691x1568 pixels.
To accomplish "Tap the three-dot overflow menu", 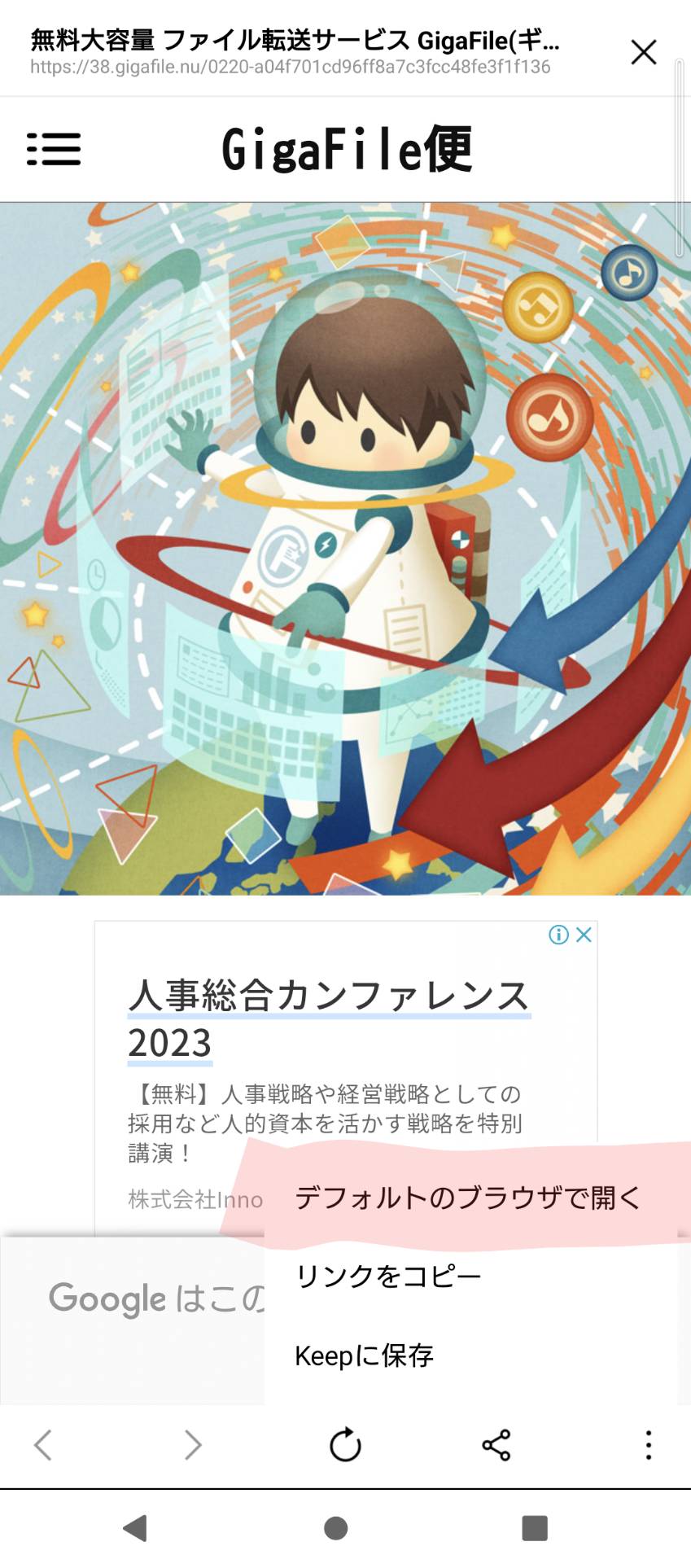I will pos(648,1445).
